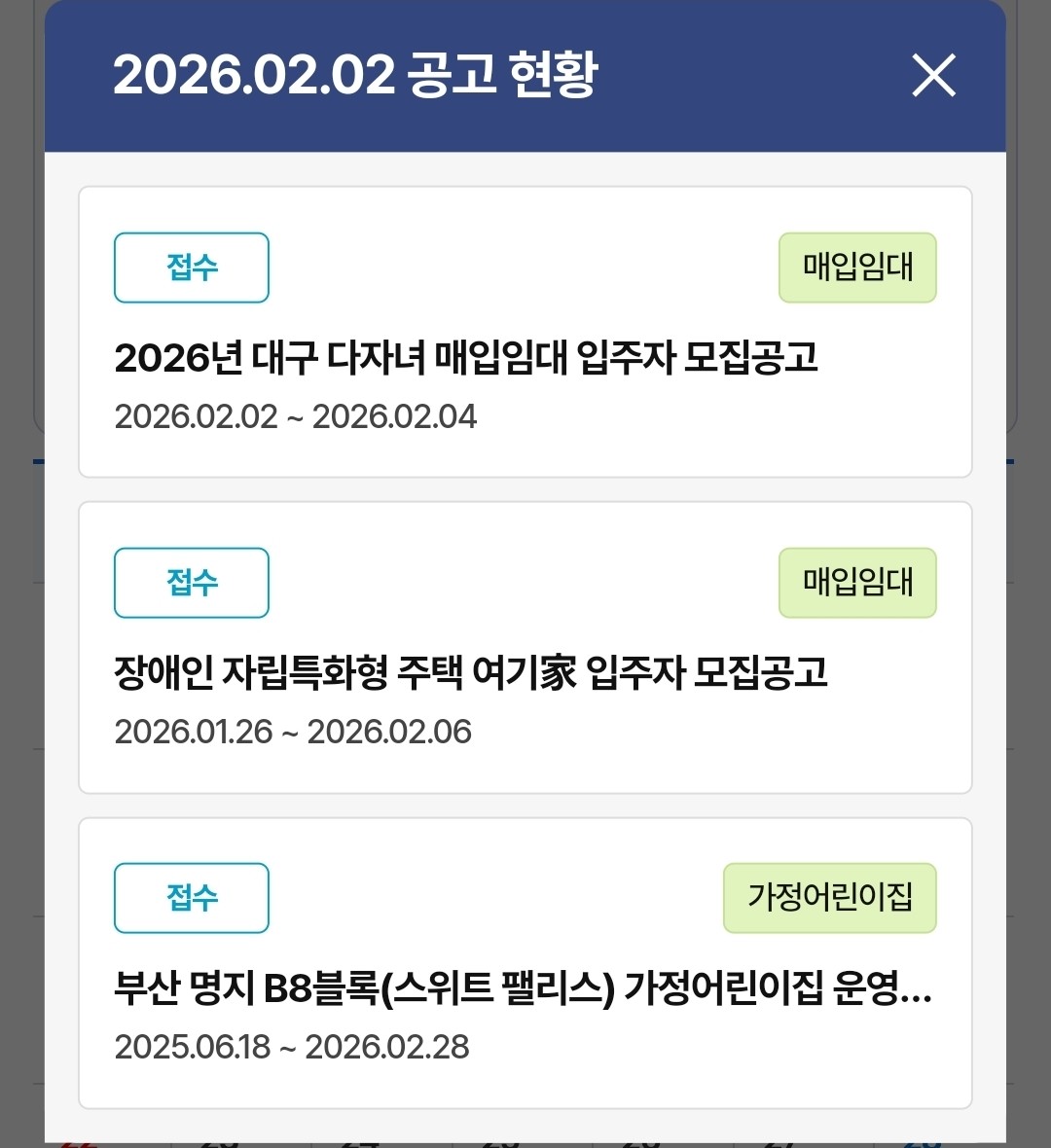Screen dimensions: 1051x1148
Task: Open 장애인 자립특화형 주택 여기家 입주자 모집공고
Action: point(470,673)
